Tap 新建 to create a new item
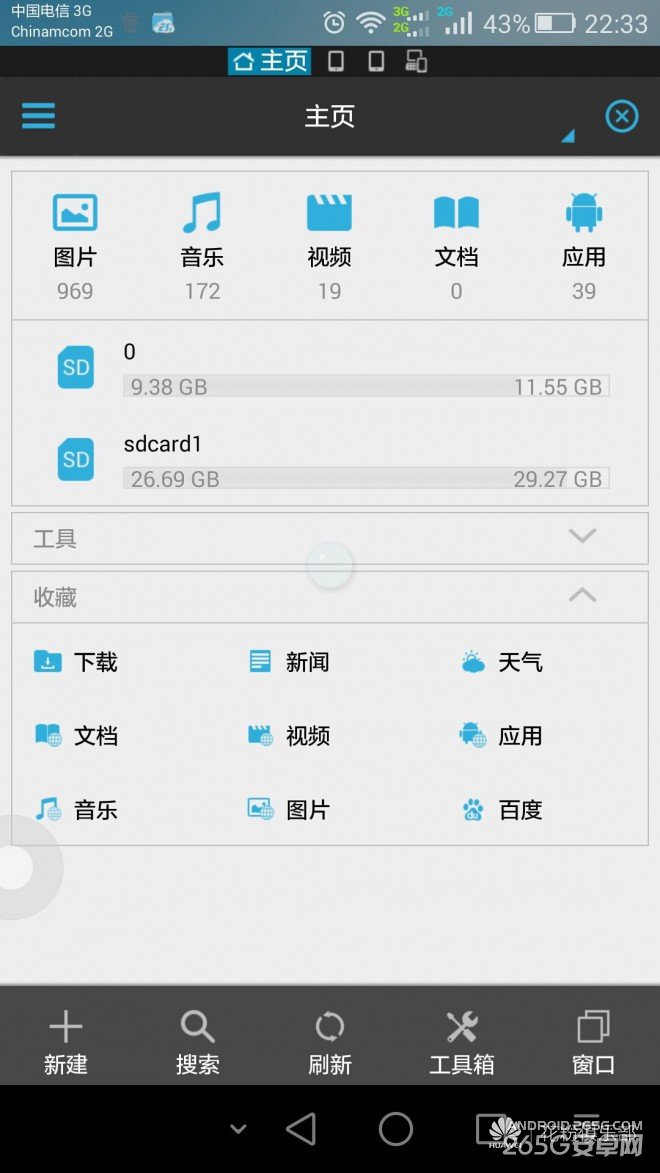660x1173 pixels. tap(66, 1041)
